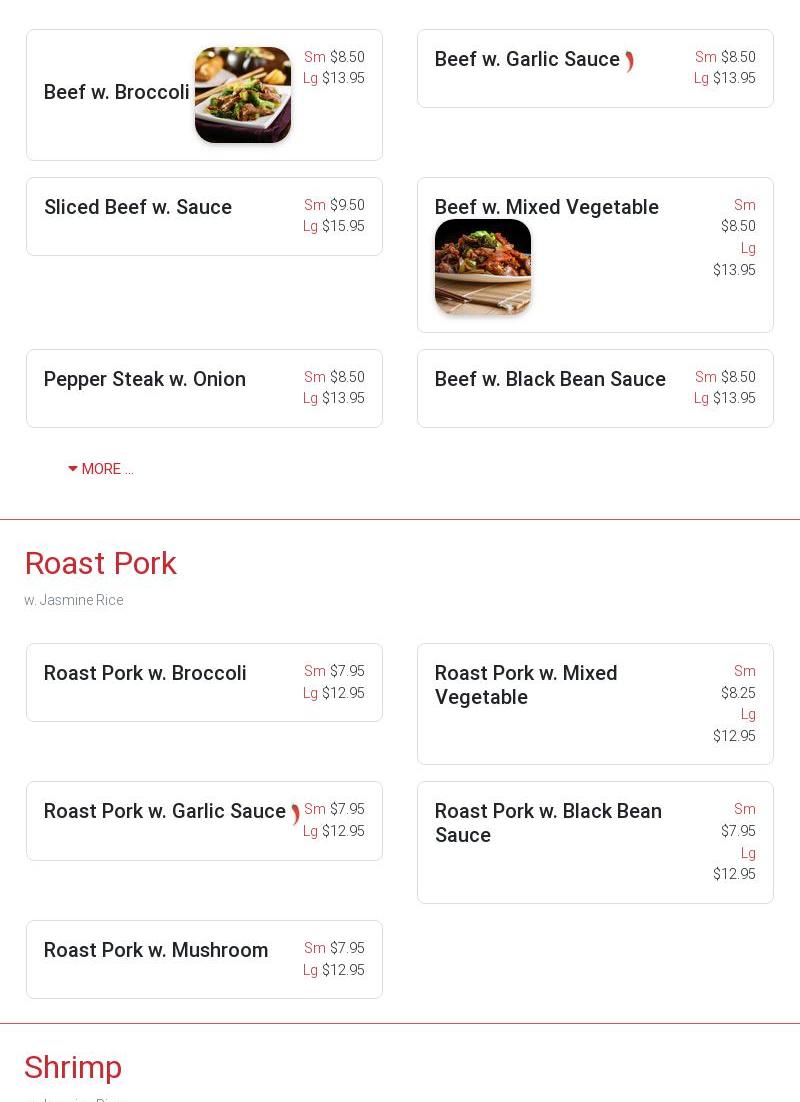The width and height of the screenshot is (800, 1102).
Task: Select Beef w. Garlic Sauce
Action: (527, 60)
